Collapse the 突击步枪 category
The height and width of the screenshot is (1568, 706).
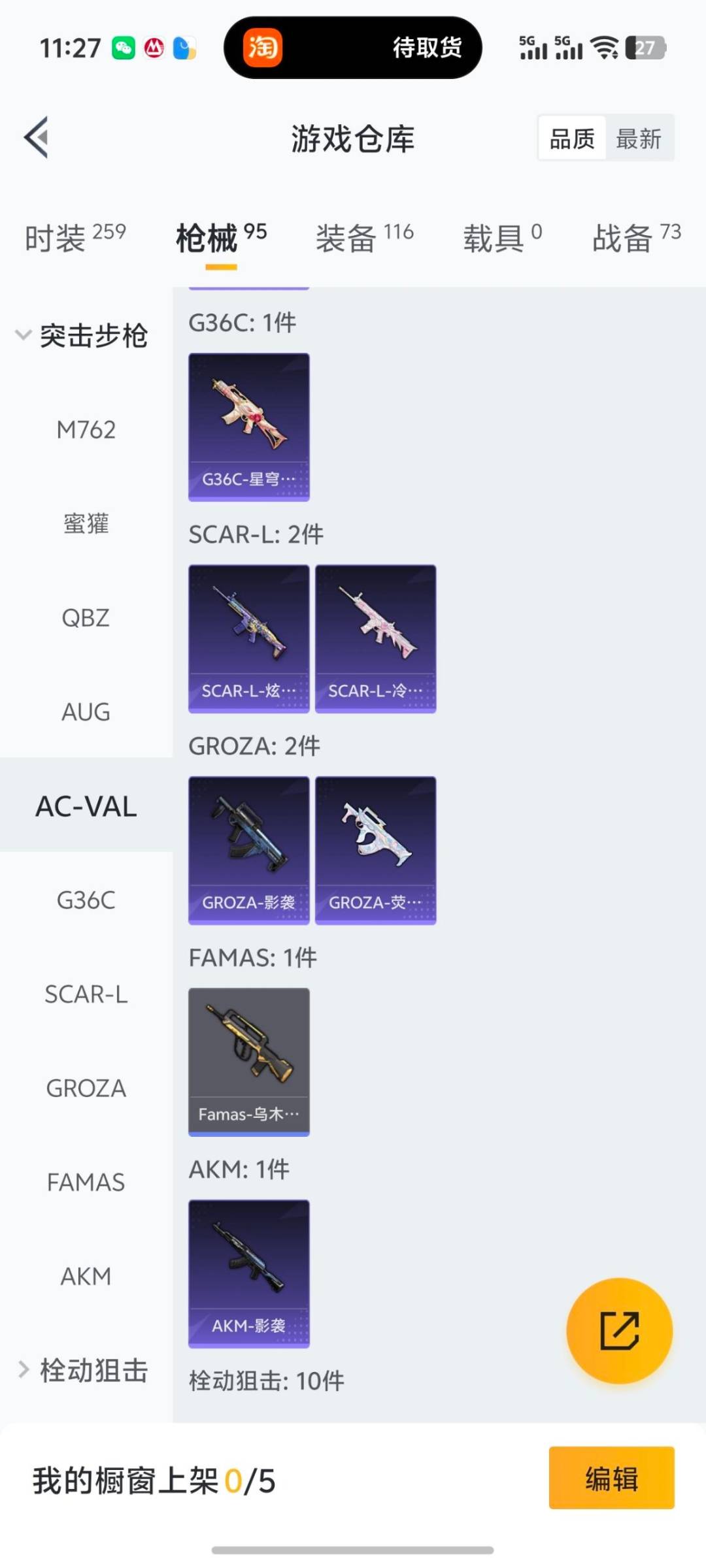click(82, 336)
